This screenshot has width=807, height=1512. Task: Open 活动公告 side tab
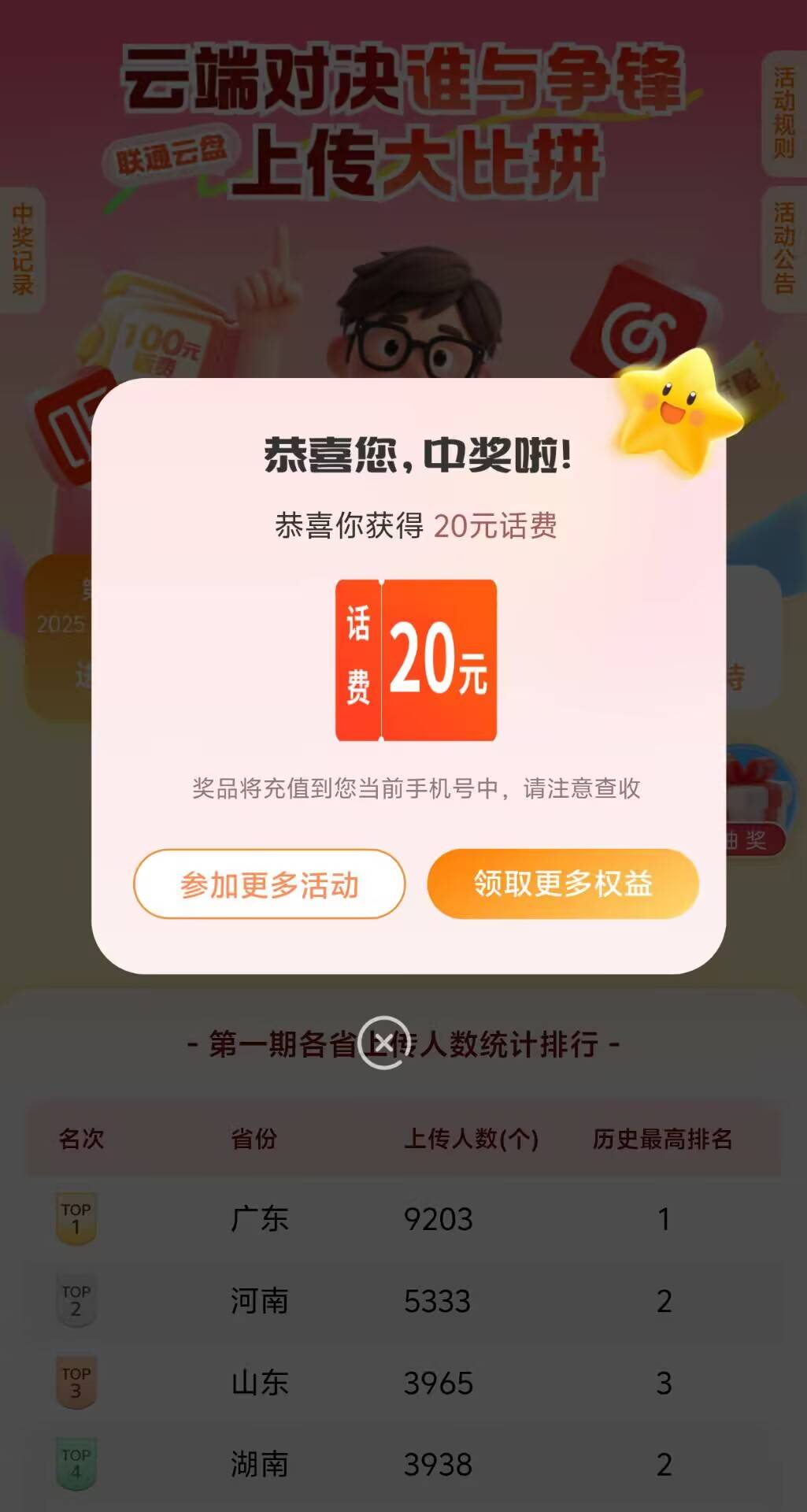784,248
